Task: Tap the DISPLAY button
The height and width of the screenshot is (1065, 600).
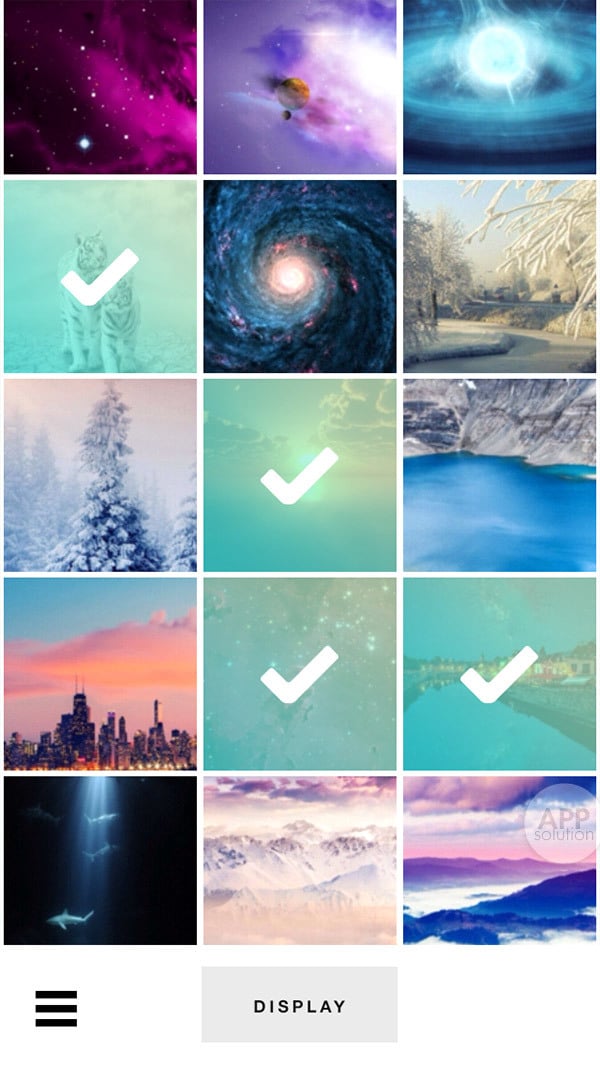Action: [x=299, y=1005]
